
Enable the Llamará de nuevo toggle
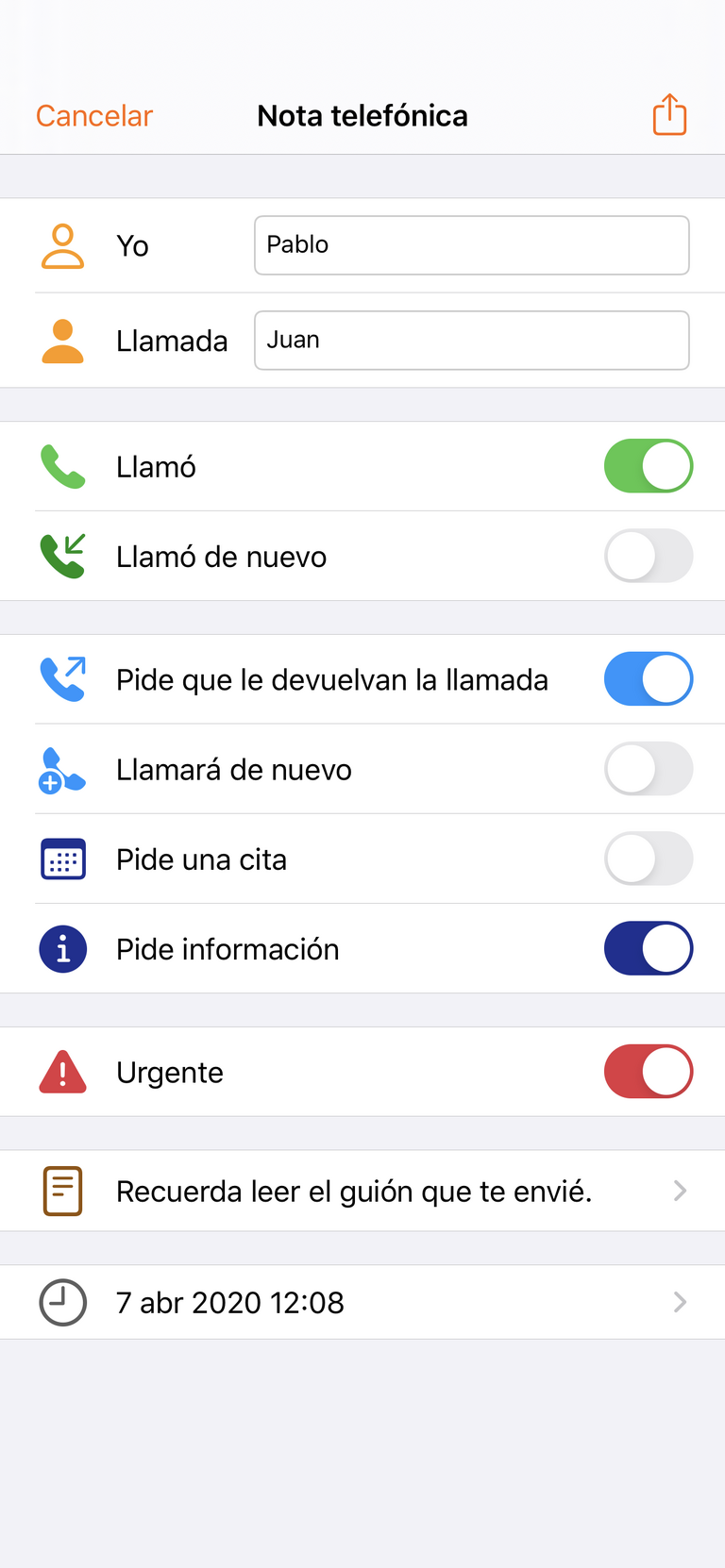pos(649,769)
